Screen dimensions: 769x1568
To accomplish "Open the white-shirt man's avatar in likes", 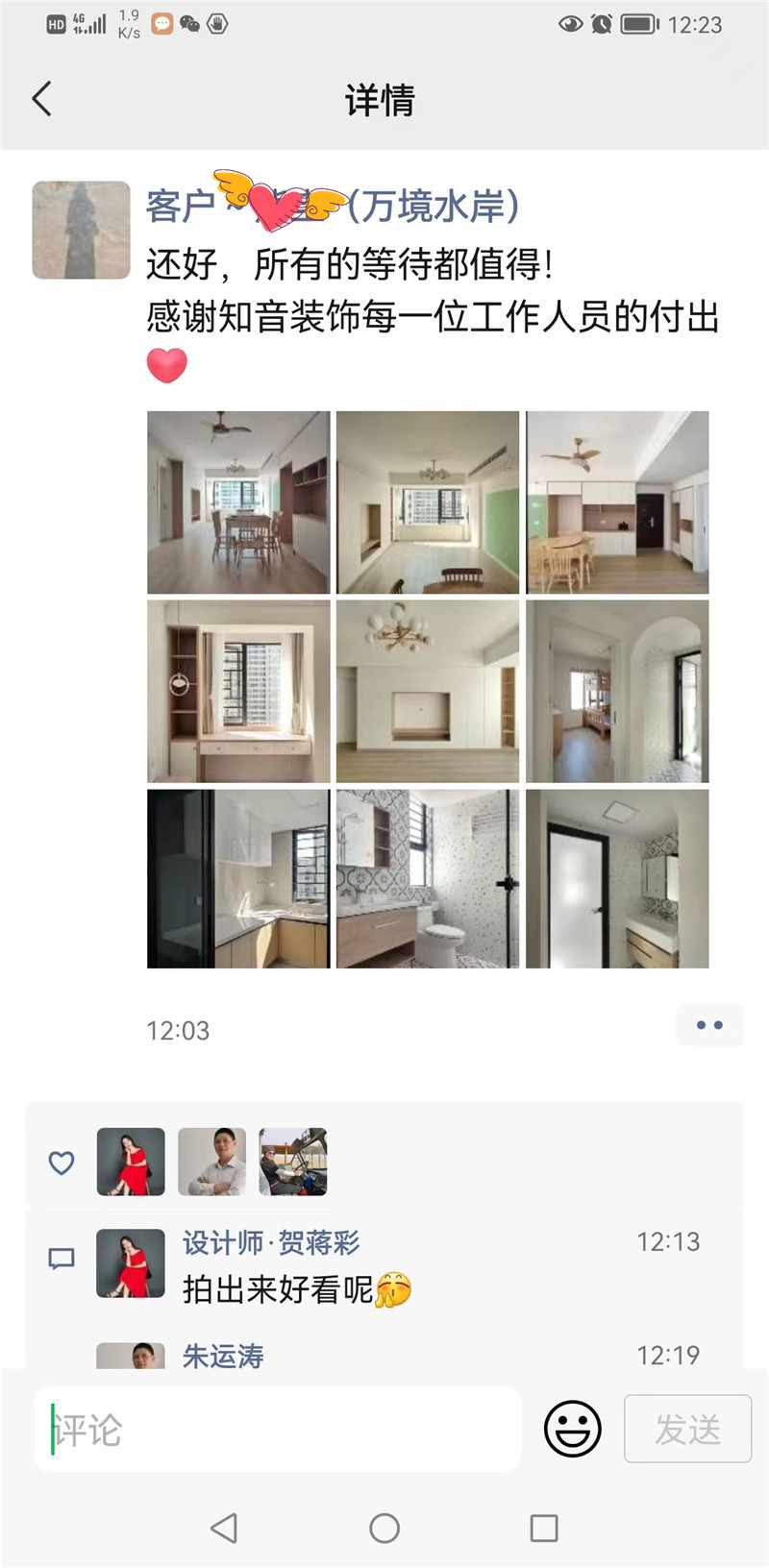I will point(212,1162).
